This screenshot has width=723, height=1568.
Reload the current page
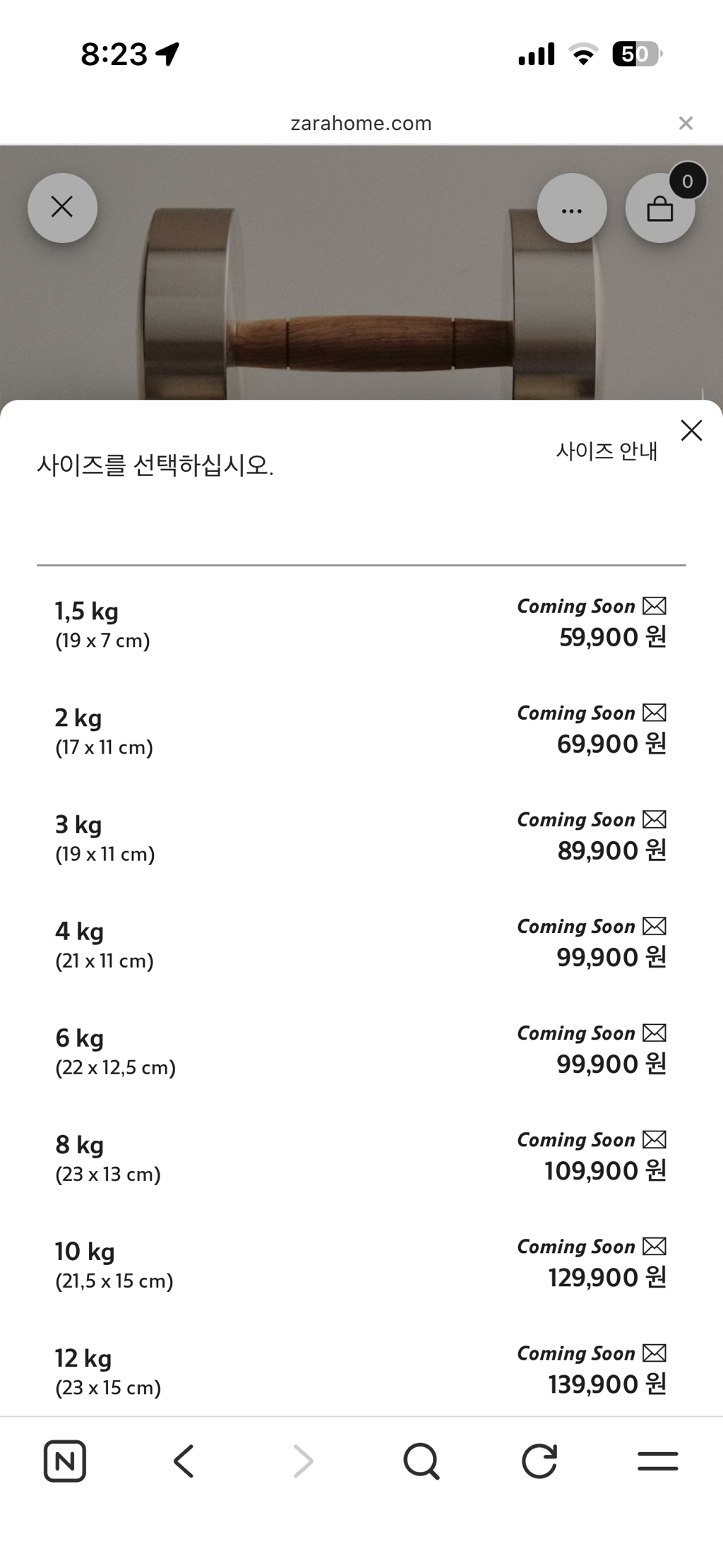539,1461
